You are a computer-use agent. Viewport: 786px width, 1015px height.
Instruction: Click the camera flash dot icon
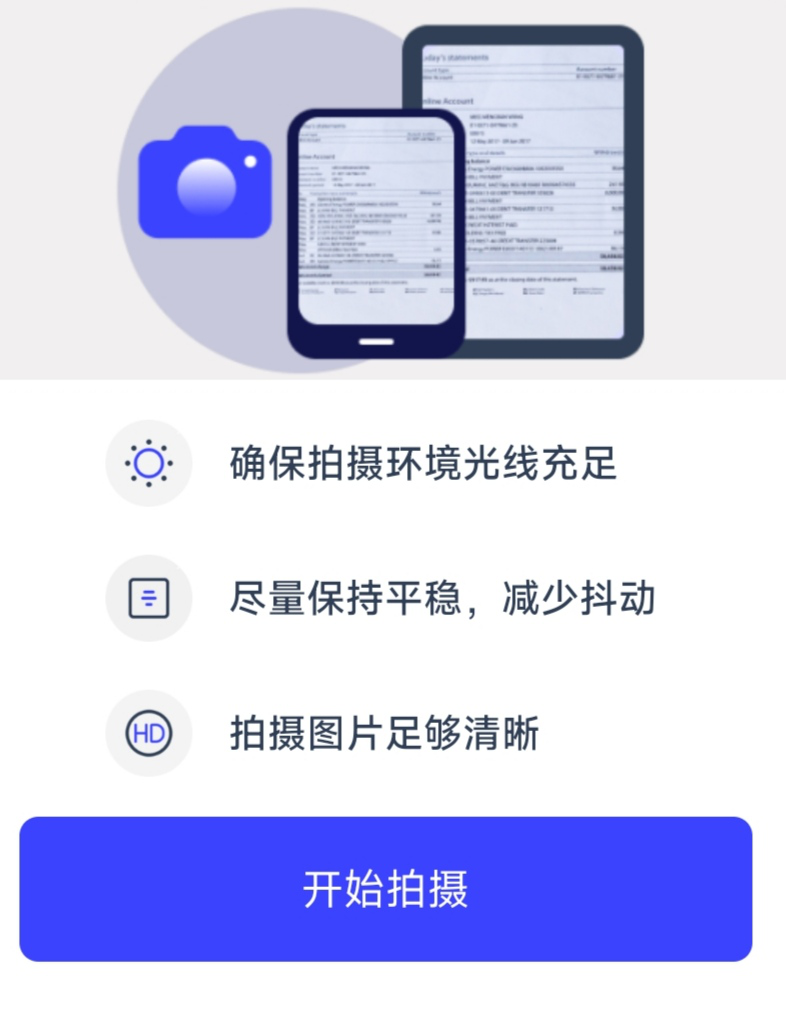(x=250, y=160)
